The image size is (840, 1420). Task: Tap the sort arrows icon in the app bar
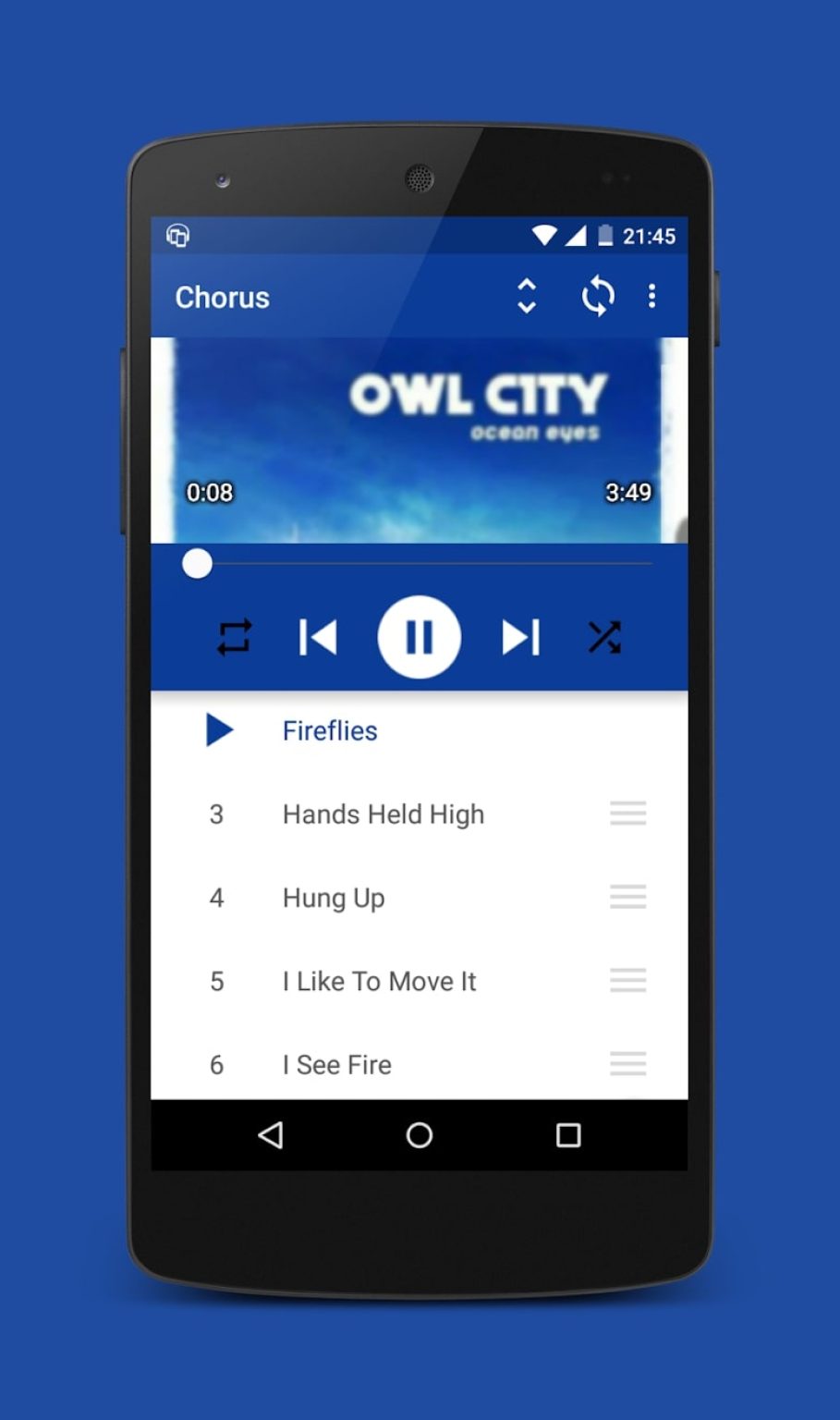[526, 297]
